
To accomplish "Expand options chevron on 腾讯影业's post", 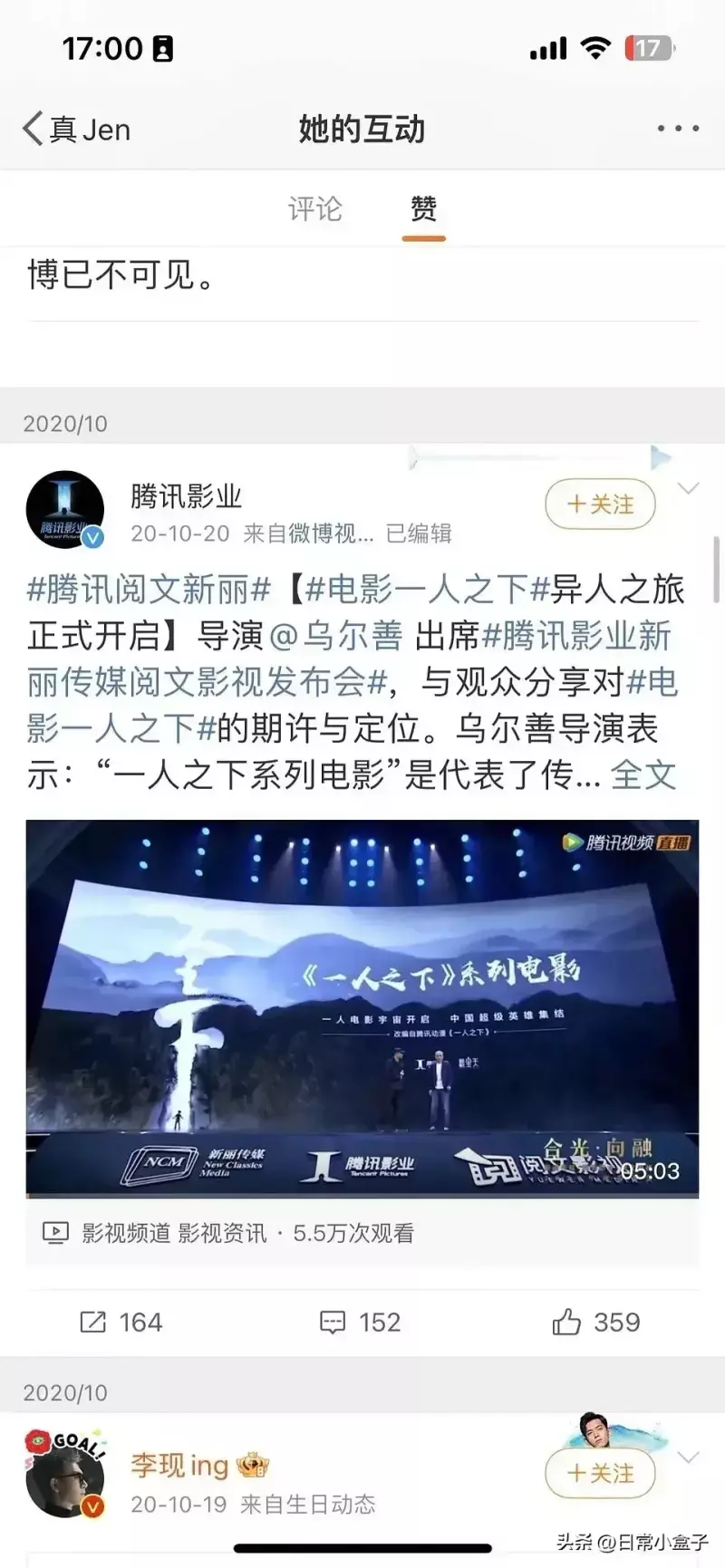I will [689, 489].
